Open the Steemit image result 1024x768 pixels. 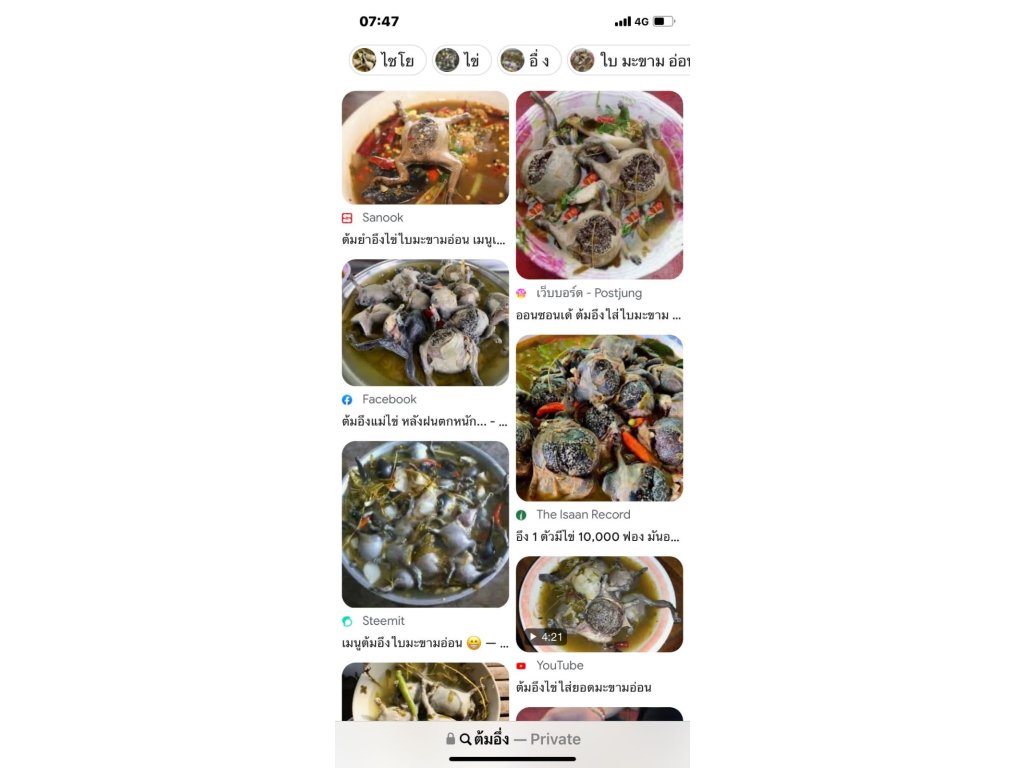tap(425, 524)
